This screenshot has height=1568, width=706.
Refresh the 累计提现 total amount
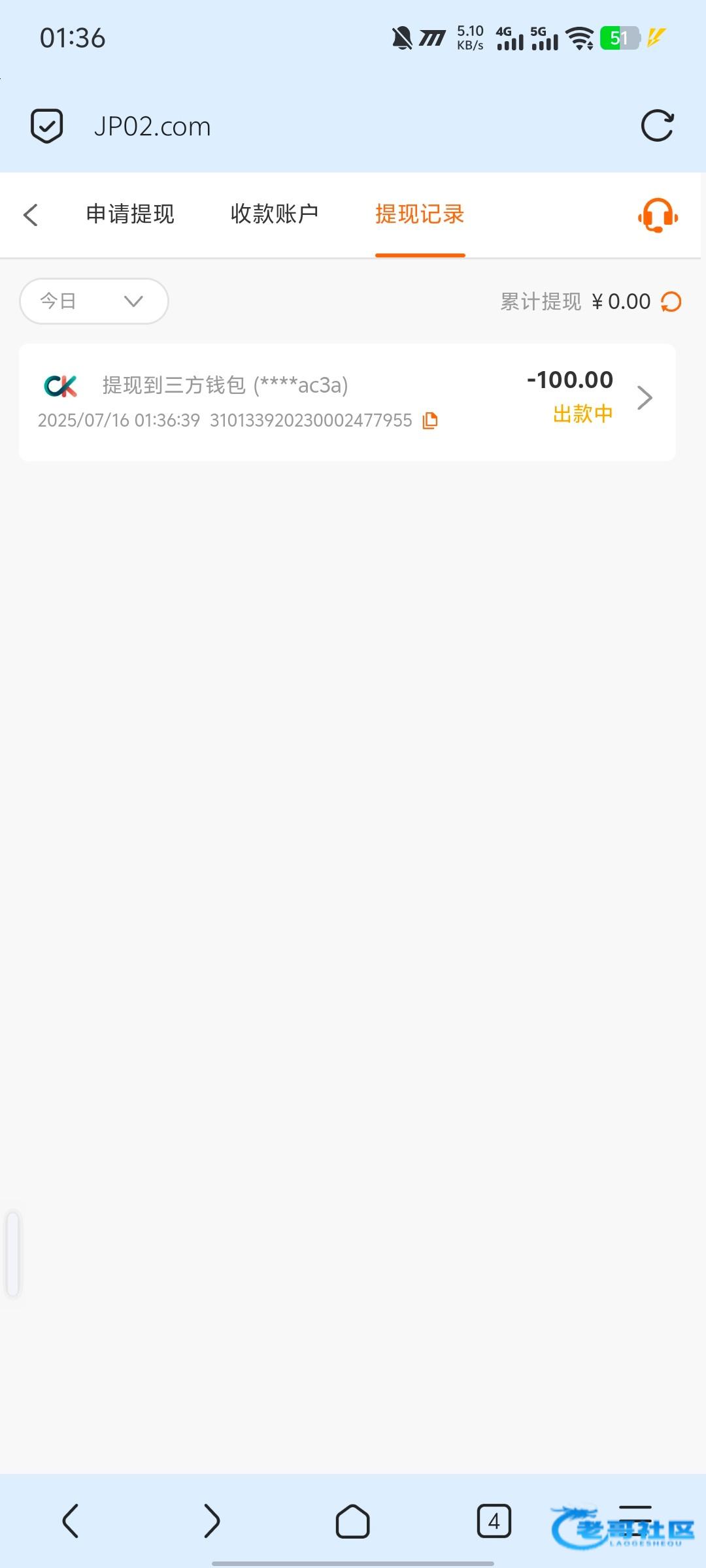[x=671, y=302]
